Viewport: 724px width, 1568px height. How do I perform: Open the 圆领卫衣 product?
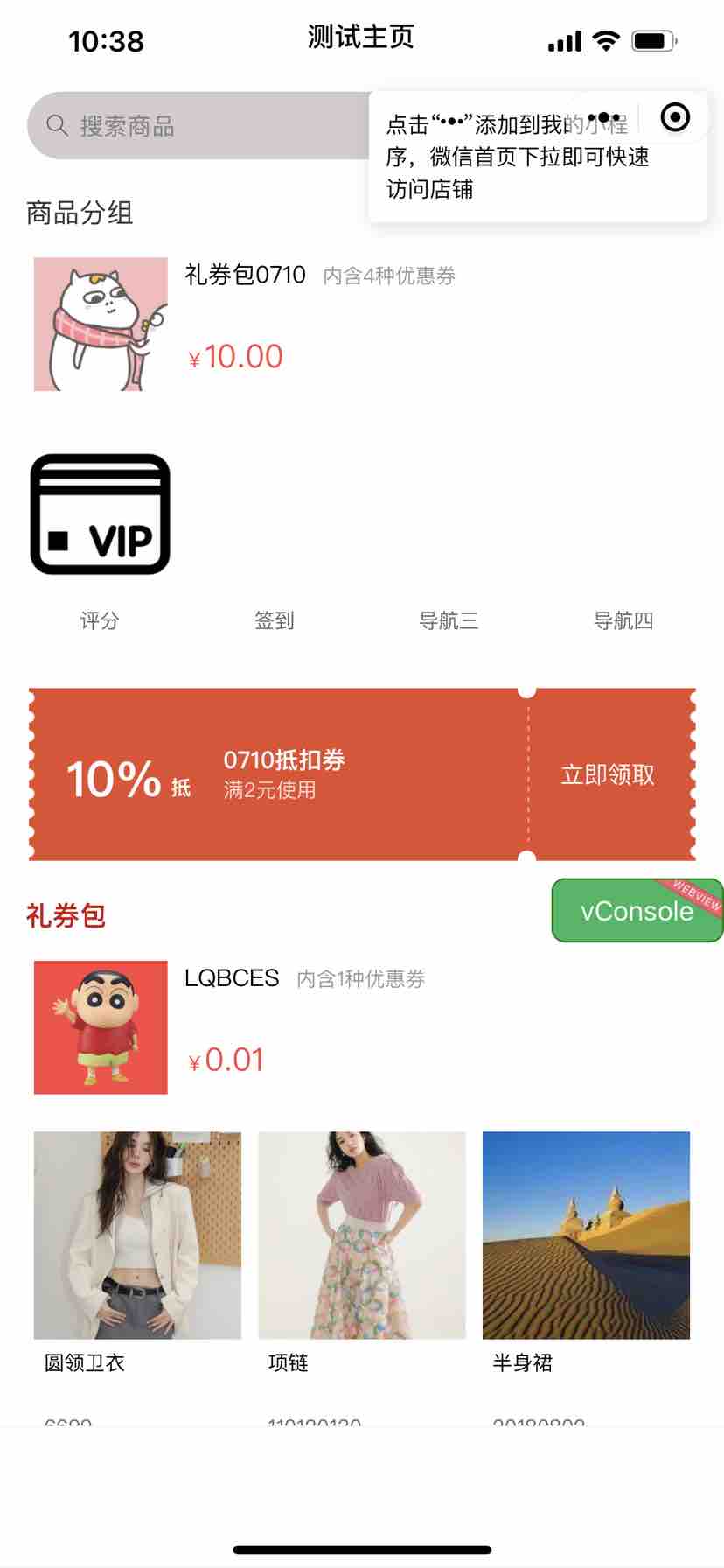(x=137, y=1235)
